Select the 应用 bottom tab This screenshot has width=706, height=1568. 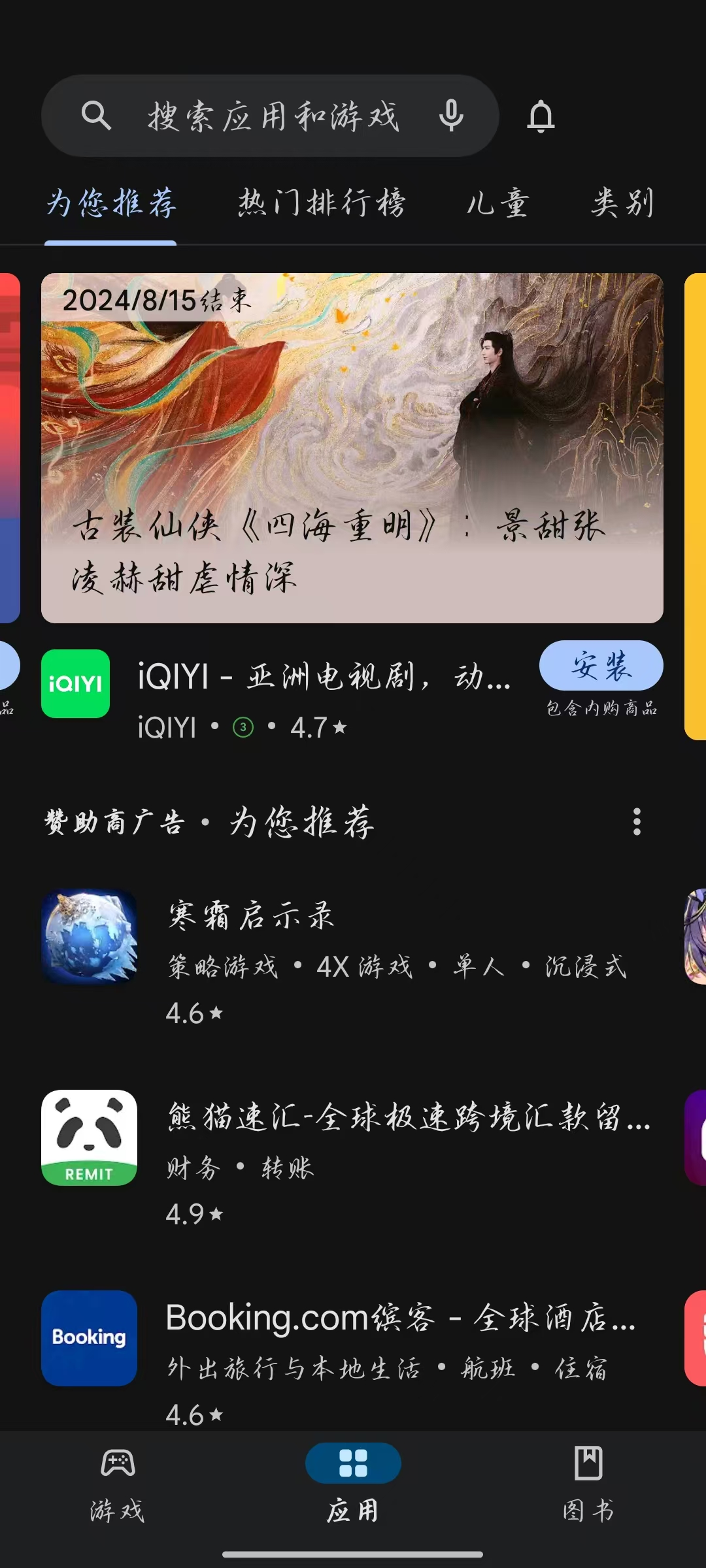(353, 1482)
